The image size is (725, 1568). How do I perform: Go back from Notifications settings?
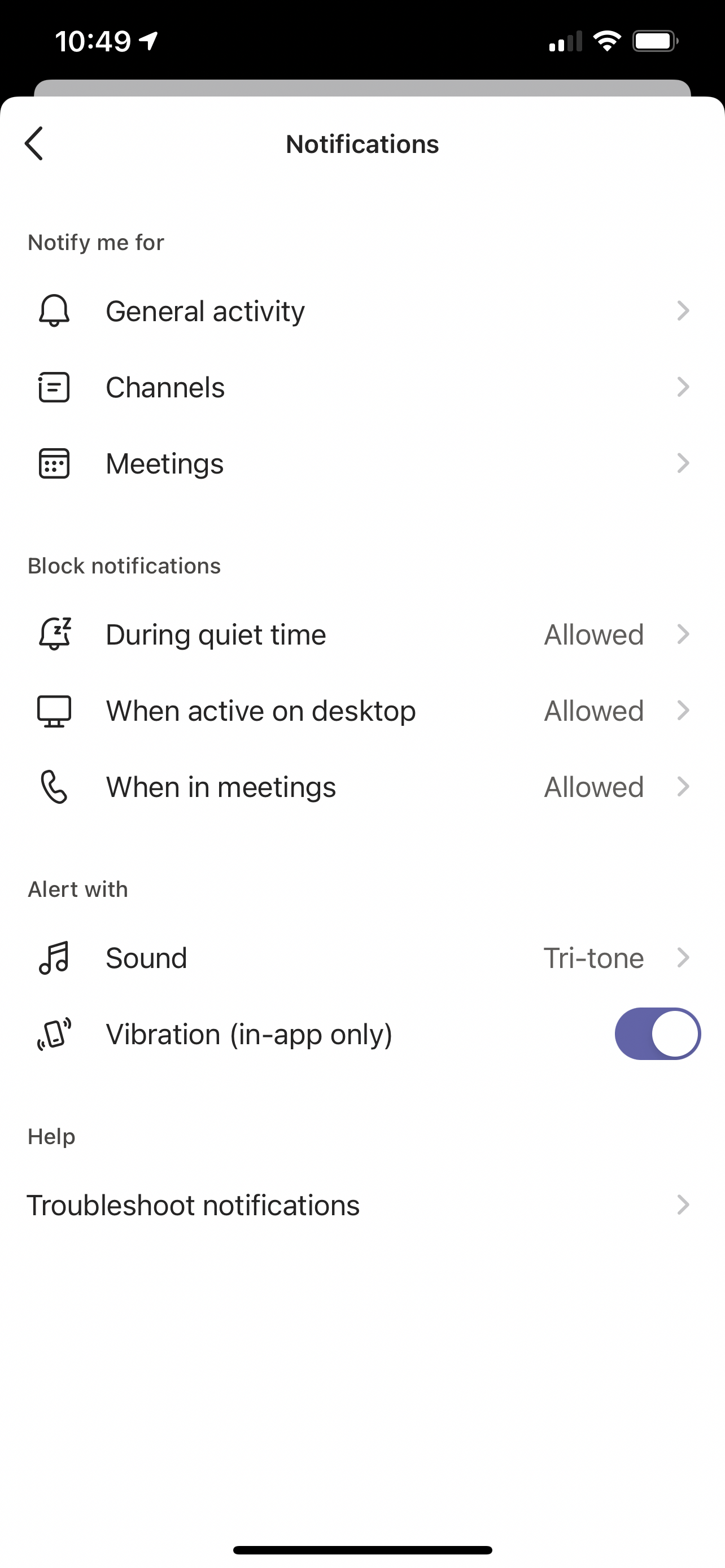[34, 144]
